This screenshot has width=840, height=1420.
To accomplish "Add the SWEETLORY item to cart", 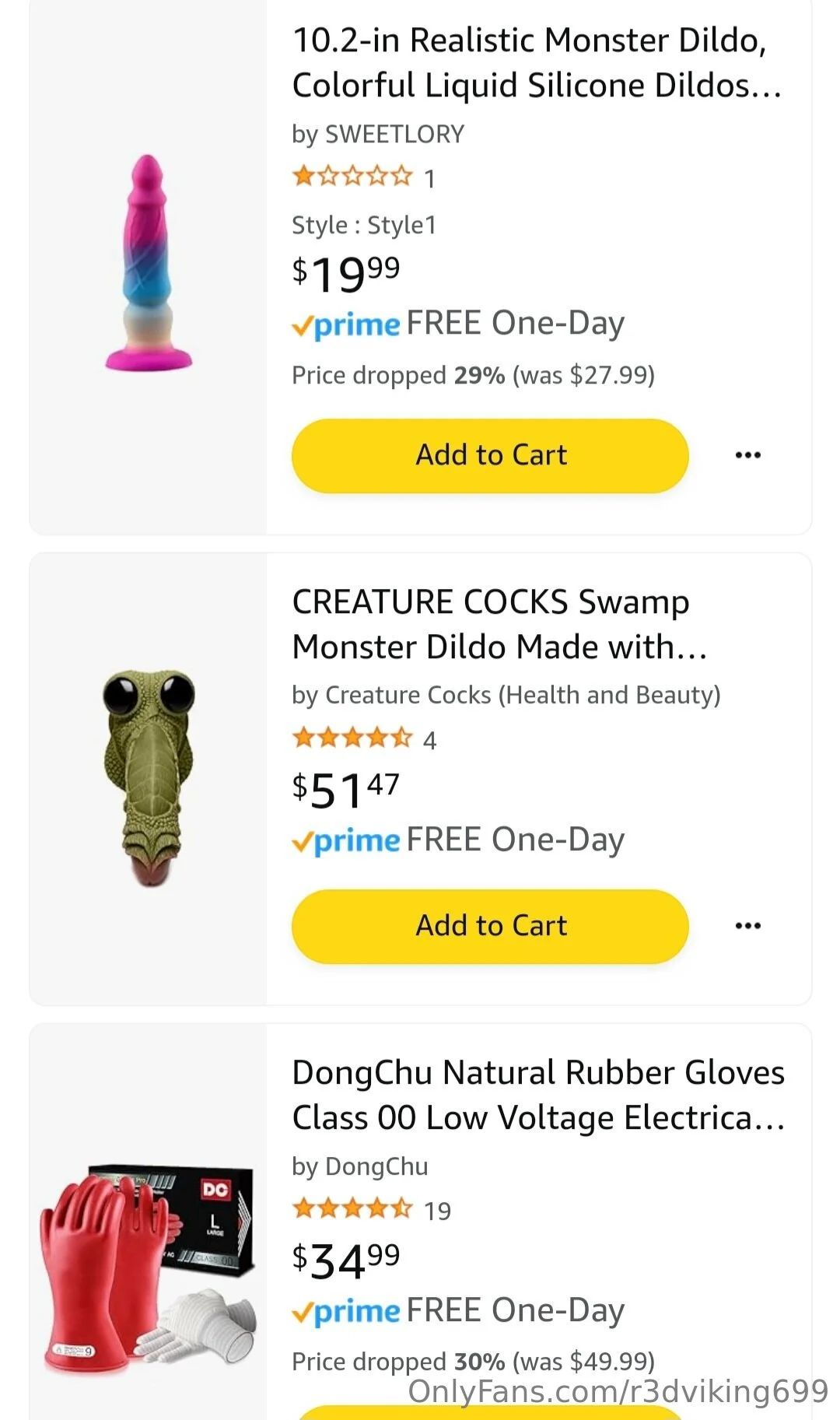I will pos(490,455).
